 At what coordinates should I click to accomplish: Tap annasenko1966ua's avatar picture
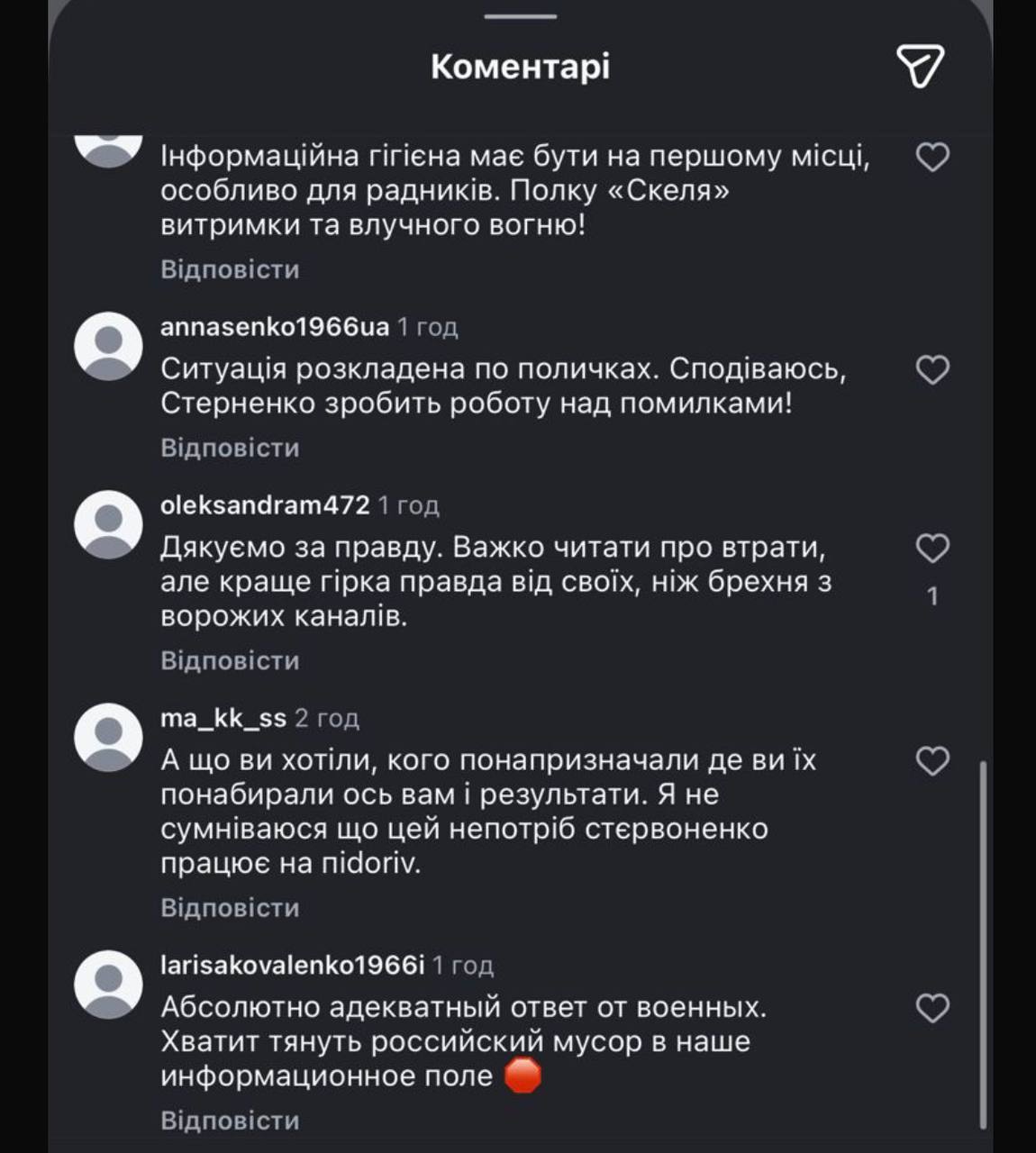tap(108, 346)
